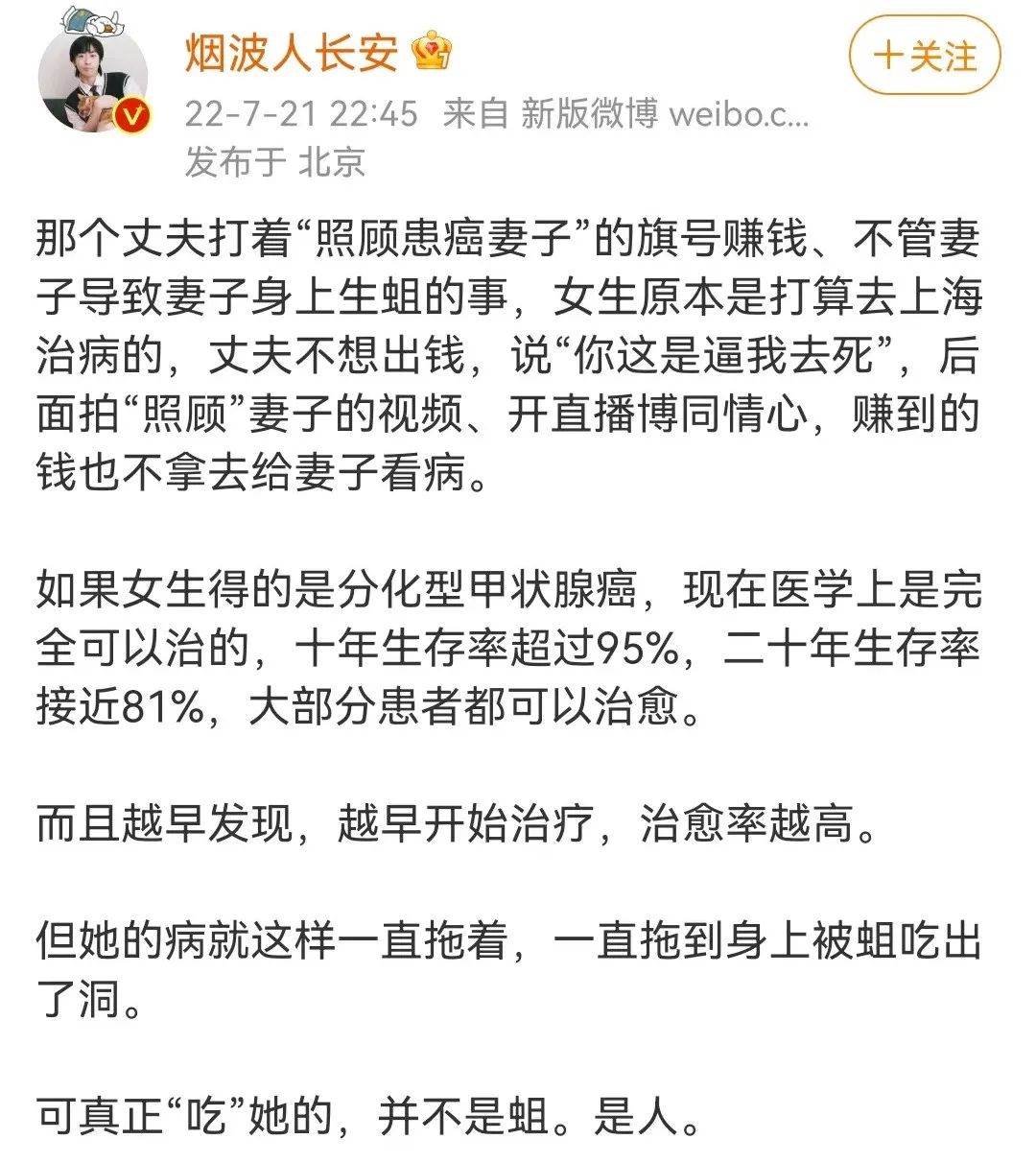The width and height of the screenshot is (1036, 1163).
Task: Follow the user 烟波人长安
Action: click(924, 55)
